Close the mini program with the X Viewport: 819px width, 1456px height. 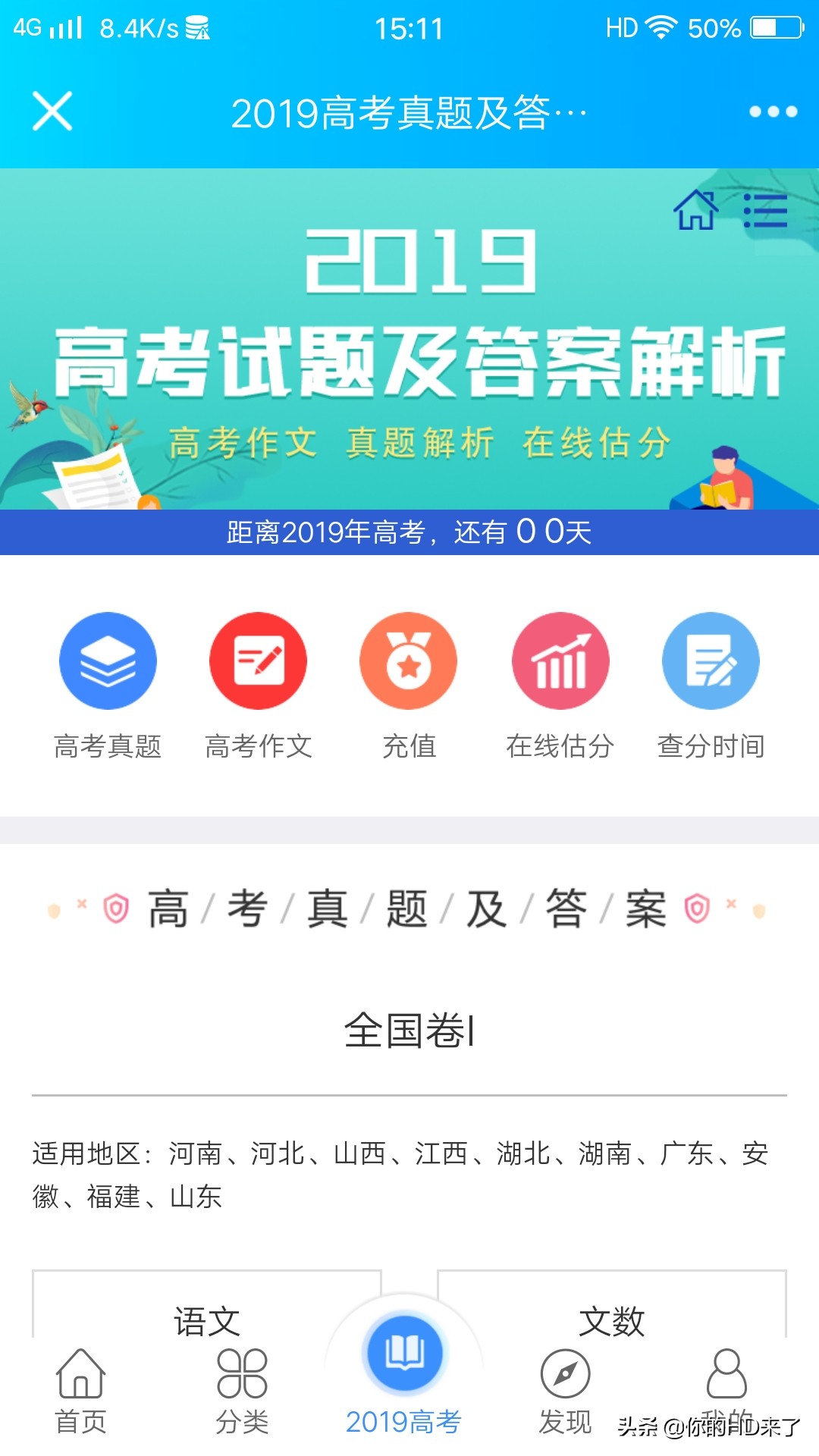pyautogui.click(x=52, y=111)
